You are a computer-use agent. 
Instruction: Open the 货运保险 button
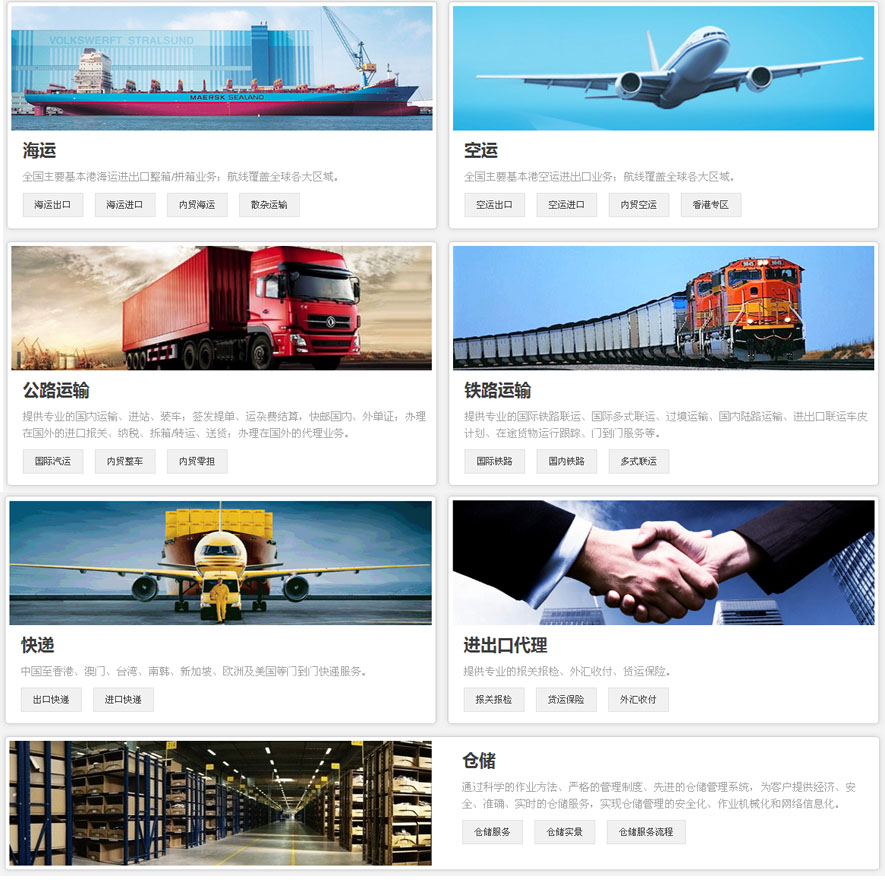pyautogui.click(x=566, y=700)
